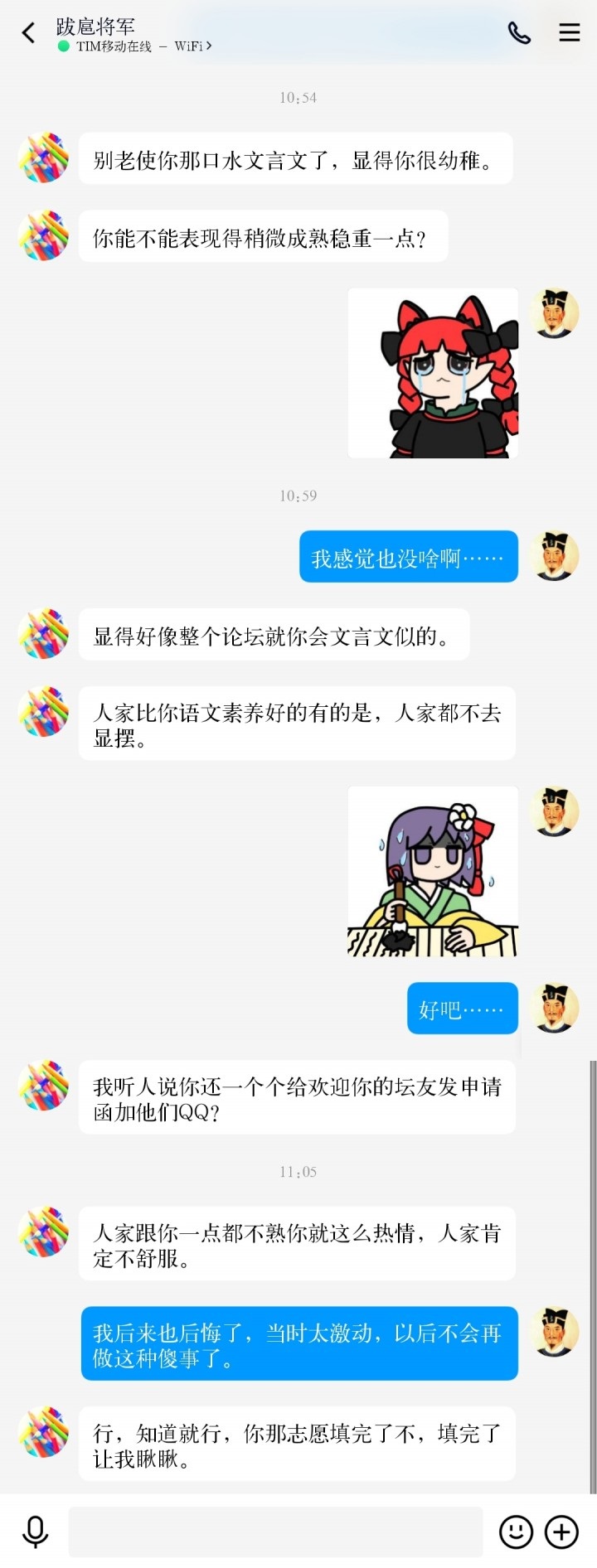
Task: Start a voice call with 跋扈将军
Action: (x=519, y=32)
